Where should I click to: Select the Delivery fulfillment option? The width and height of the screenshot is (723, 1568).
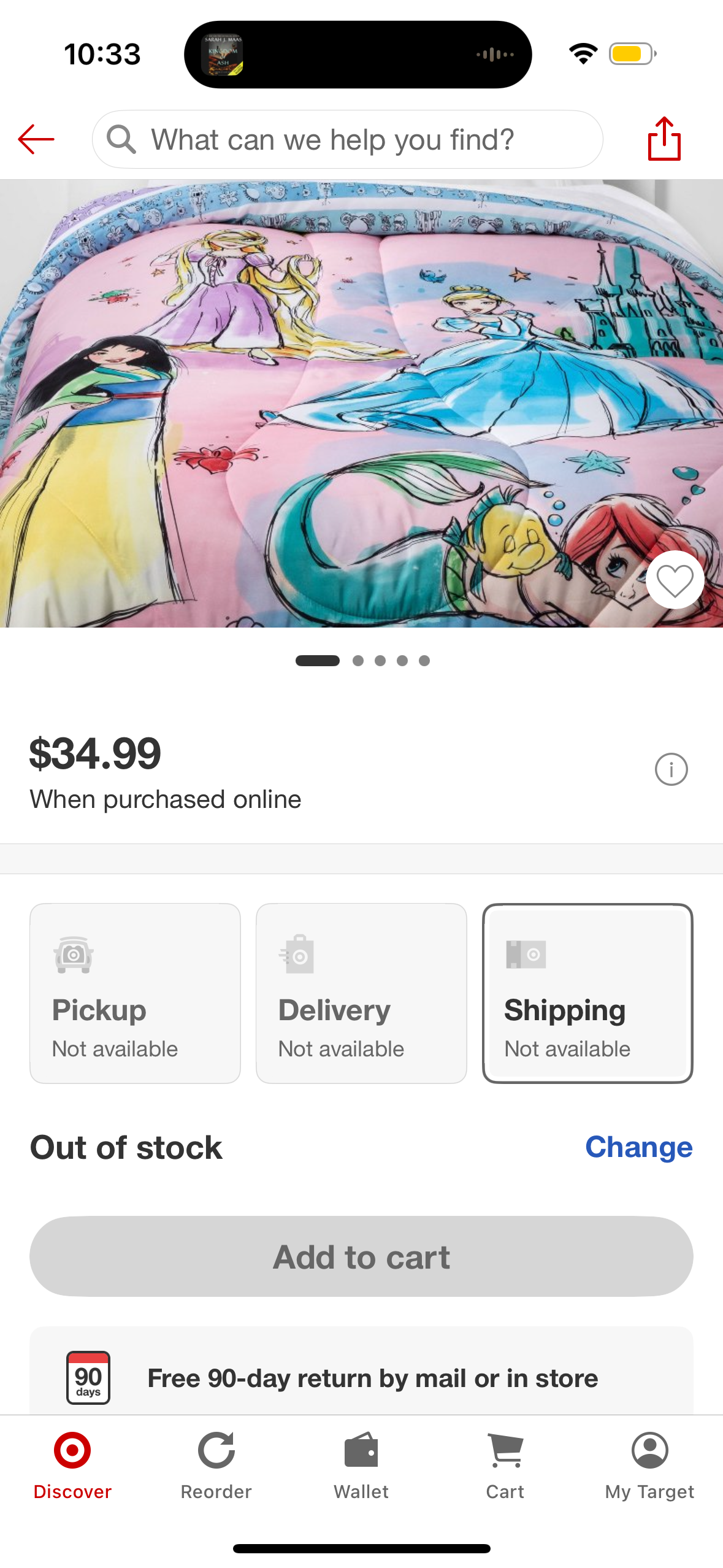[x=361, y=993]
